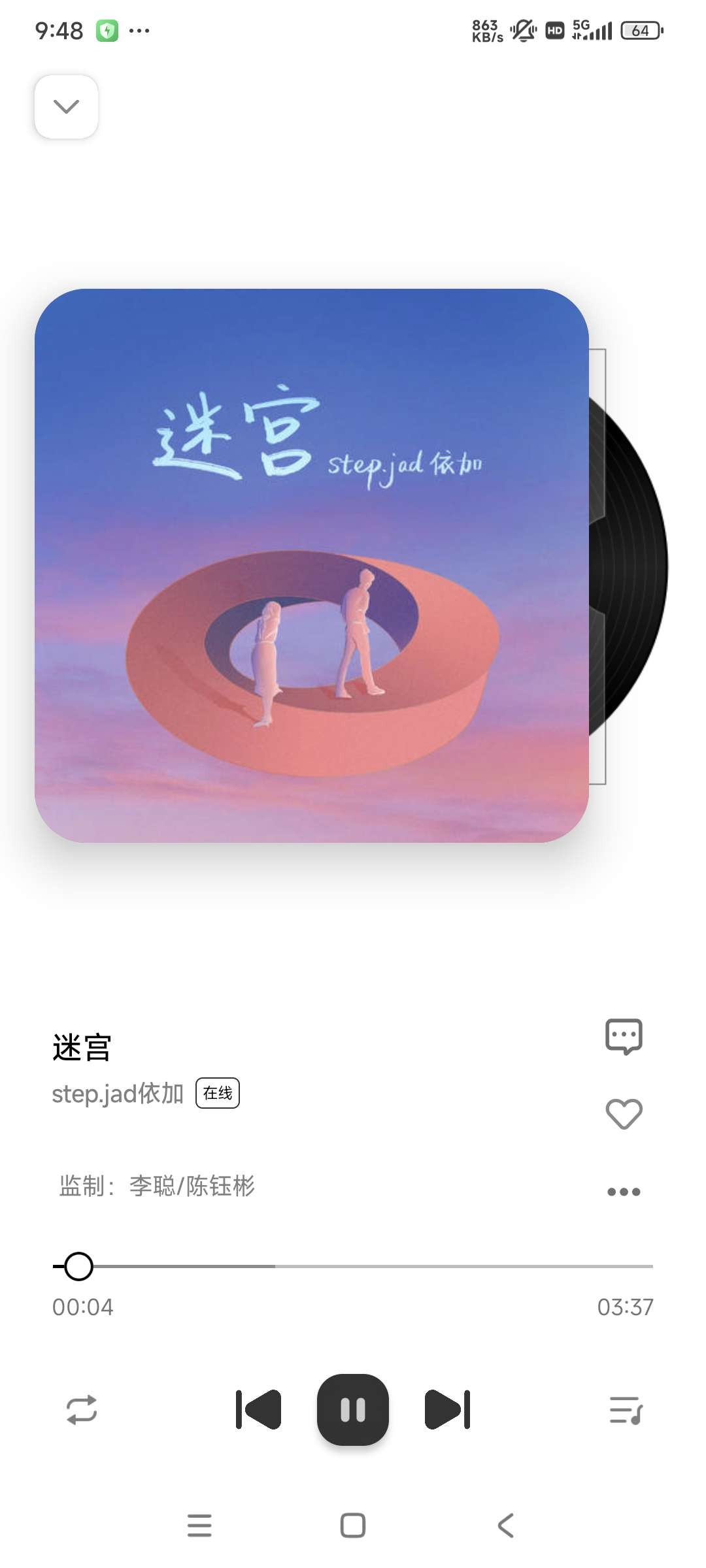Open the three-dot more options menu
706x1568 pixels.
click(x=624, y=1192)
